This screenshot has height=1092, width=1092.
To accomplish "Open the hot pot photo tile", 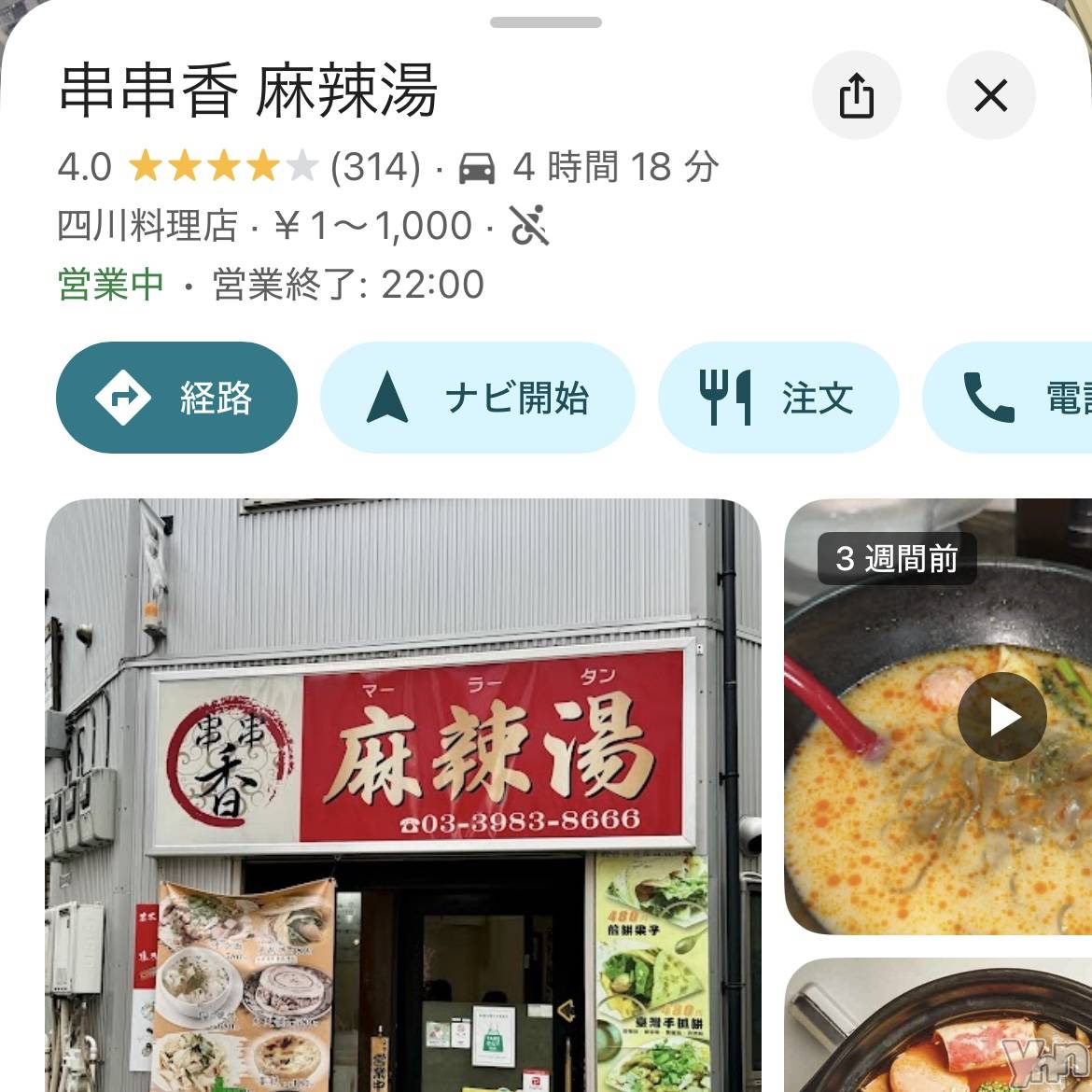I will point(937,1027).
